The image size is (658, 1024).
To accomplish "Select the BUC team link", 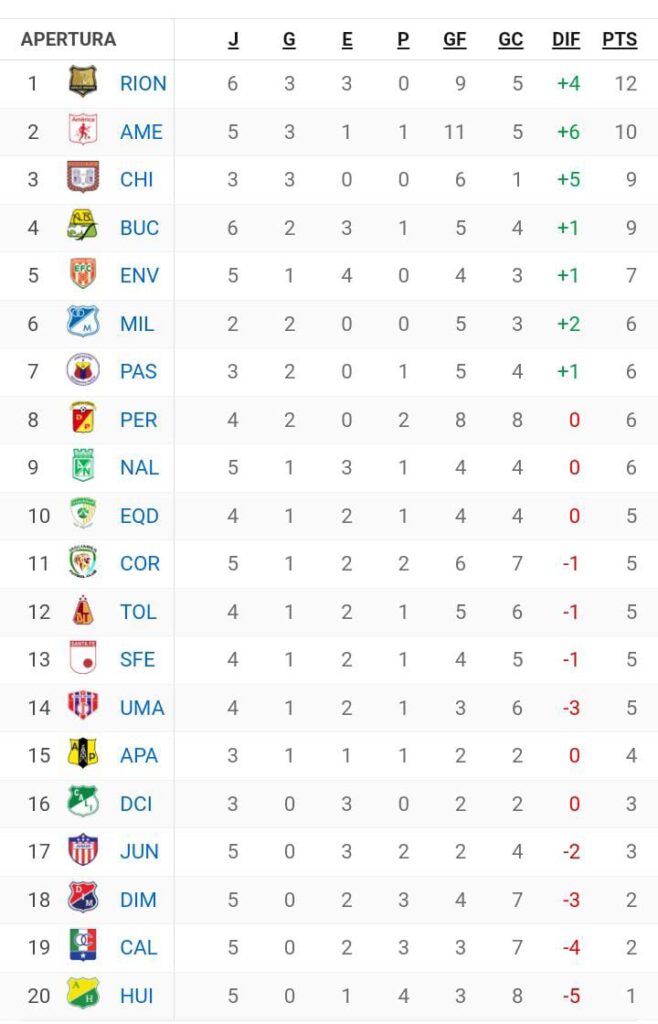I will 139,227.
